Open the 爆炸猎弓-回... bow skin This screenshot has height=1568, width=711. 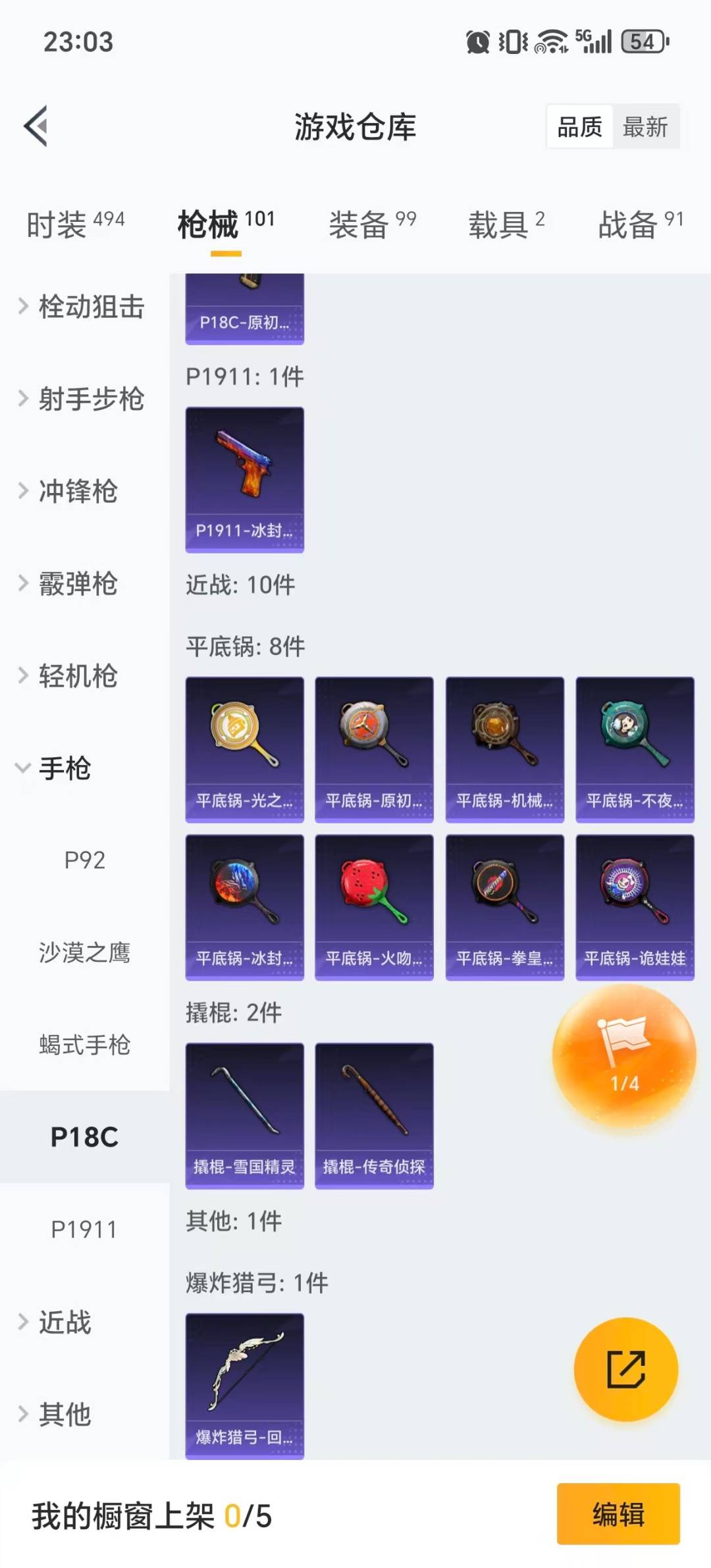coord(244,1389)
